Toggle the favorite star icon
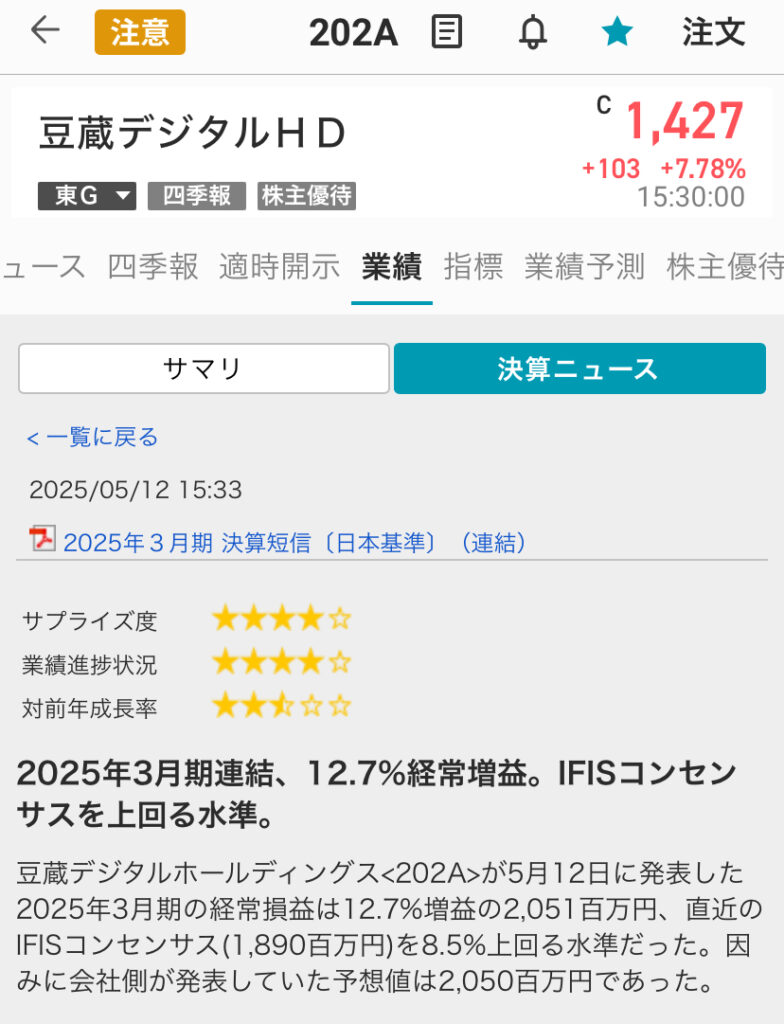The width and height of the screenshot is (784, 1024). [x=617, y=32]
